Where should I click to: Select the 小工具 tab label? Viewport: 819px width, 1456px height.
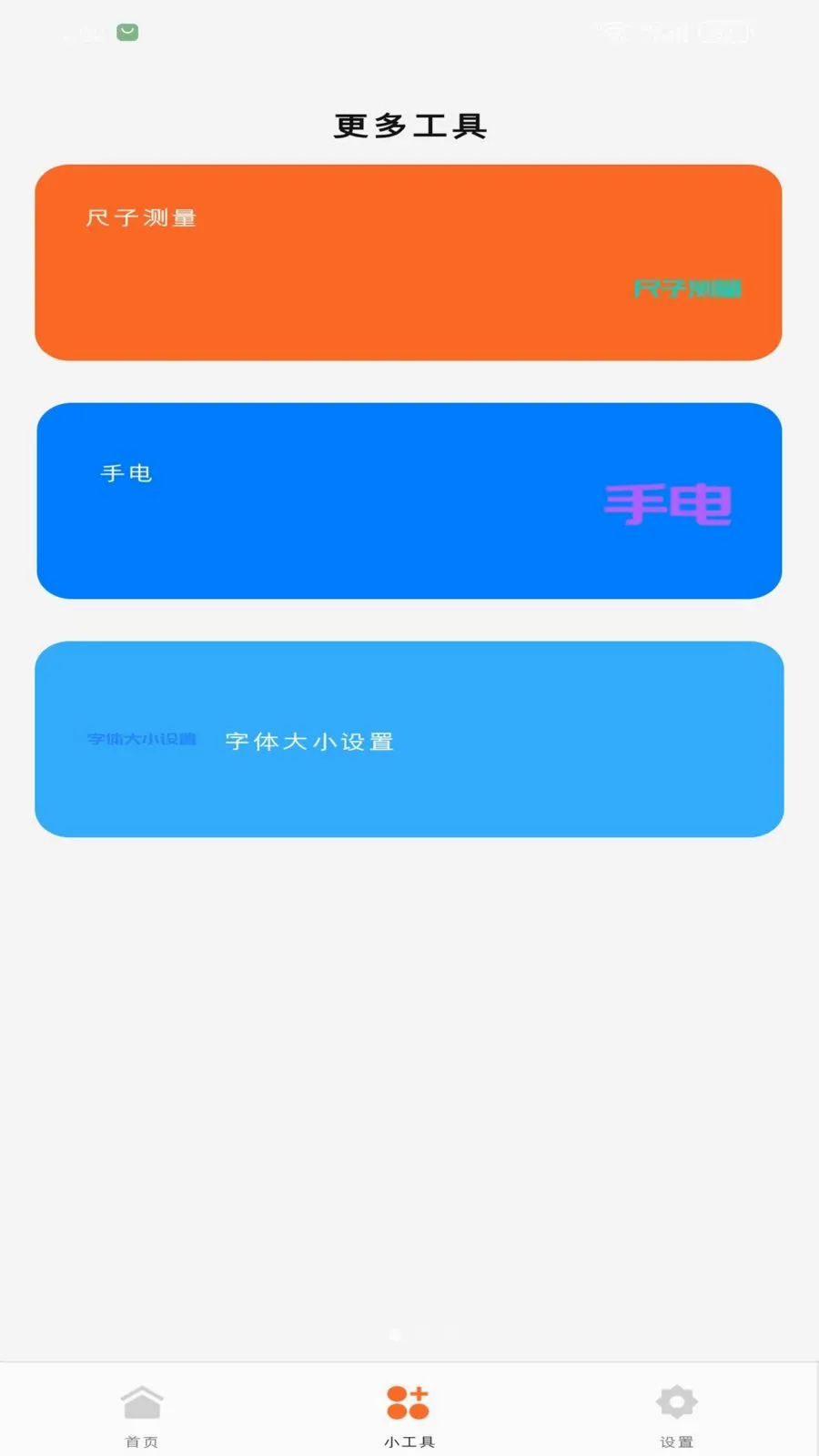pos(408,1441)
